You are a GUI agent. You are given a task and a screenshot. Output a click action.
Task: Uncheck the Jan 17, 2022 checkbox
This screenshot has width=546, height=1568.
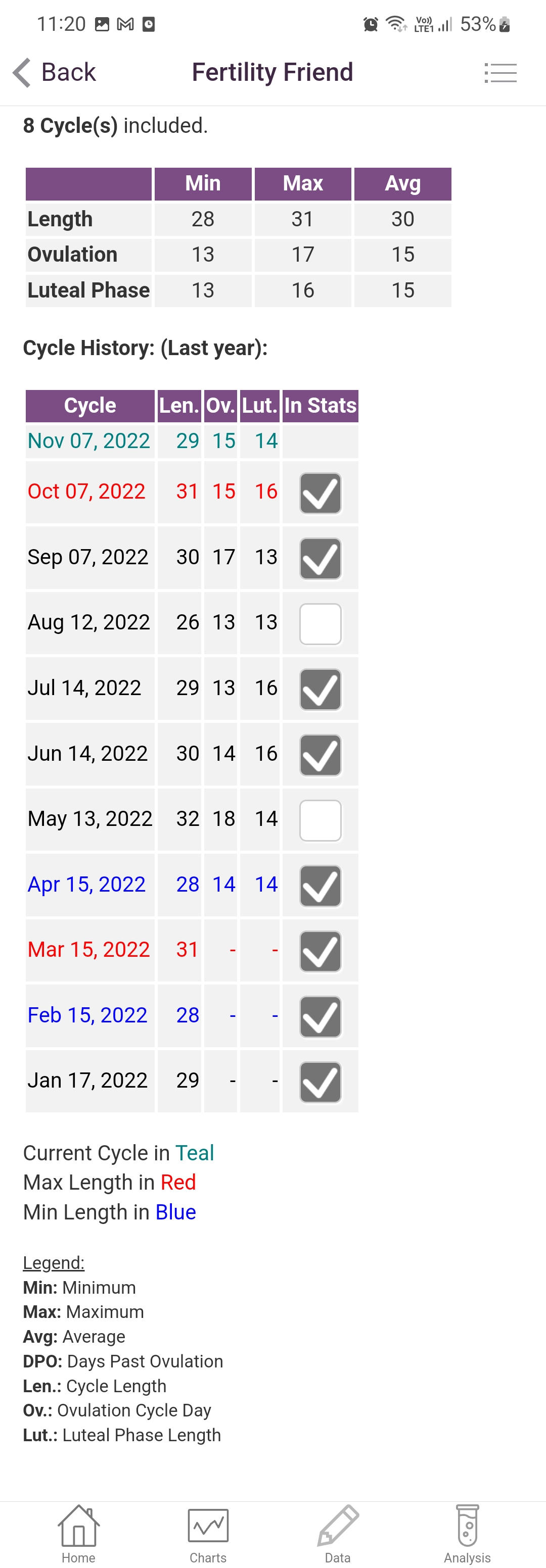point(320,1082)
